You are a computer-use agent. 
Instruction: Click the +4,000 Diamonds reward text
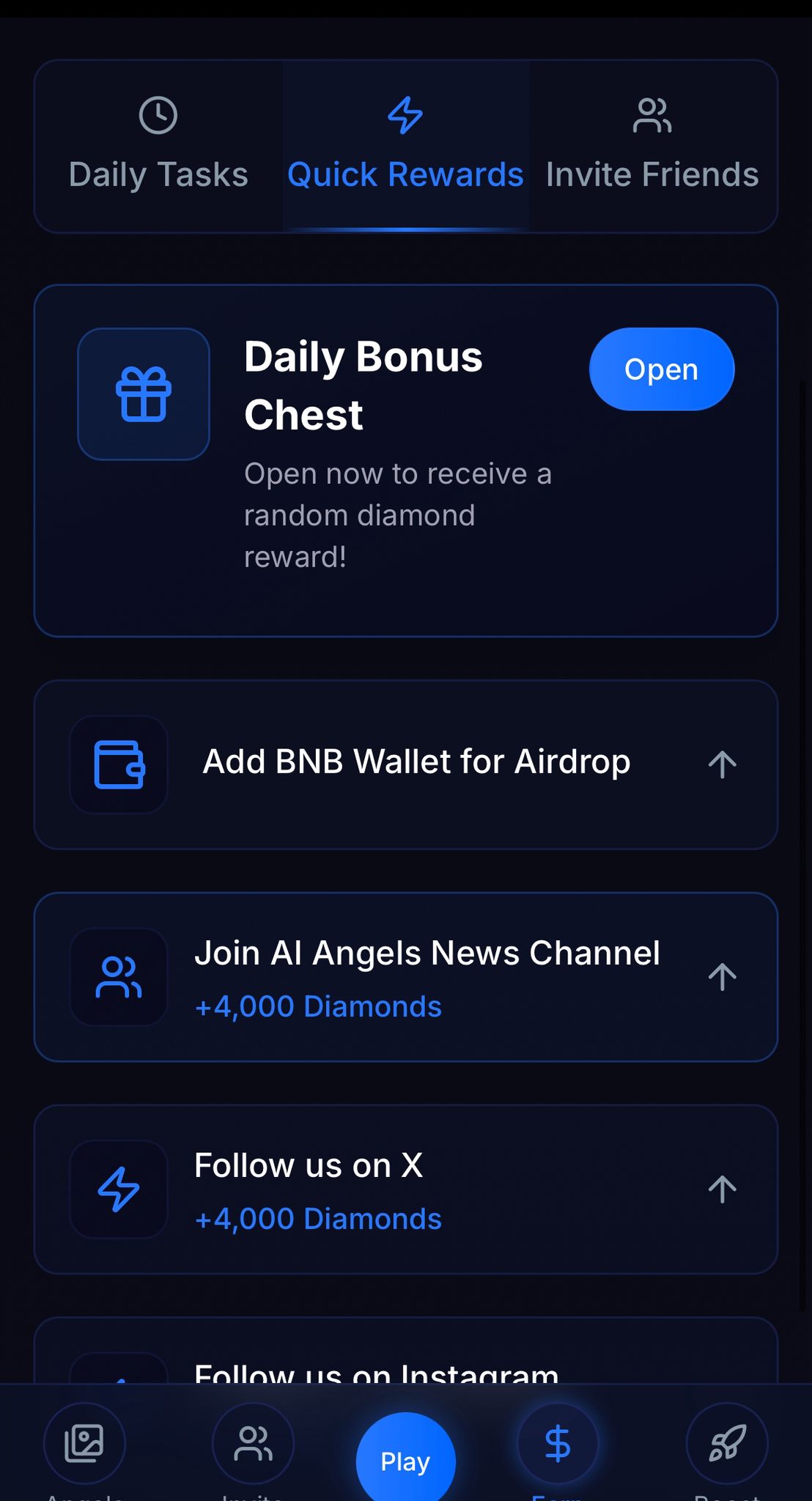(318, 1006)
